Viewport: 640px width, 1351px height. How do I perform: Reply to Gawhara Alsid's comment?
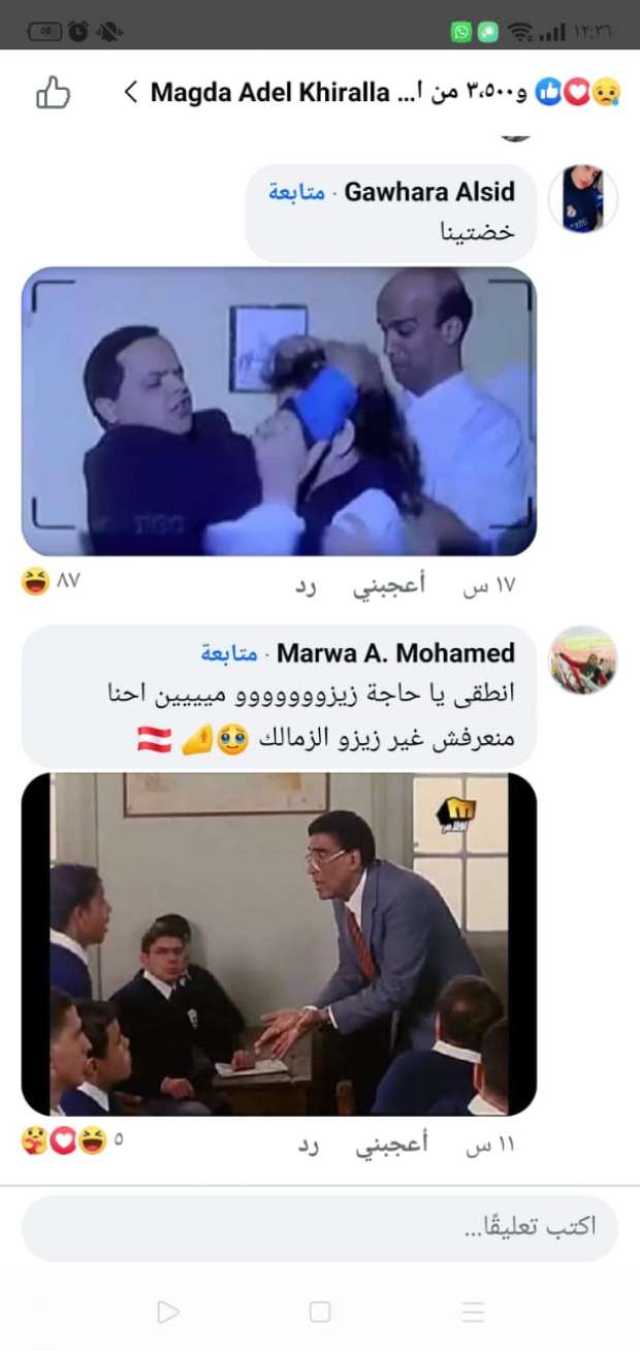306,587
